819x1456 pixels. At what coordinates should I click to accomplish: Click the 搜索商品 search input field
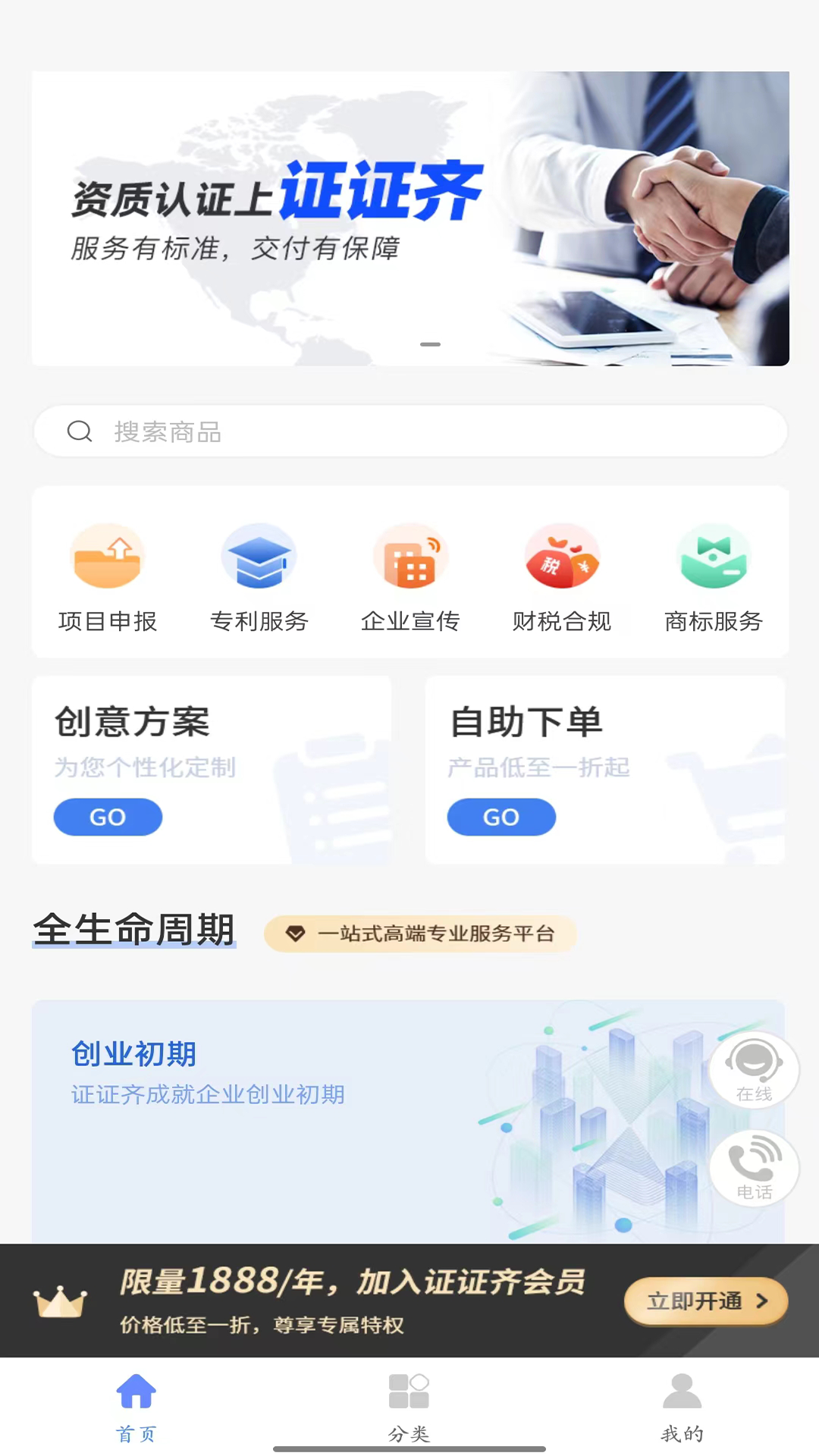point(409,431)
